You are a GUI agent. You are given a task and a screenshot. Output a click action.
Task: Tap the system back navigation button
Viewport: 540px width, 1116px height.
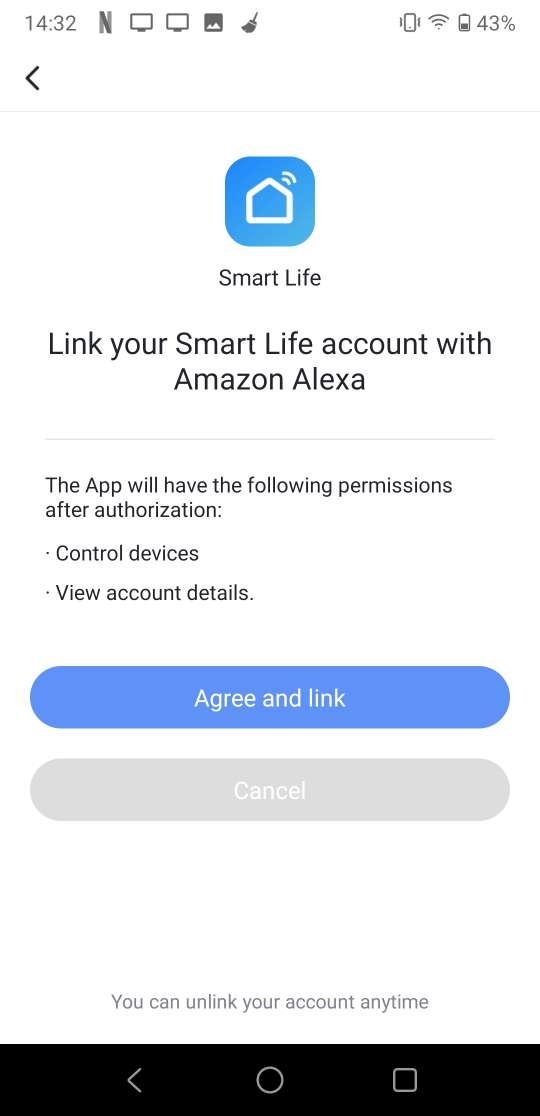pos(134,1080)
